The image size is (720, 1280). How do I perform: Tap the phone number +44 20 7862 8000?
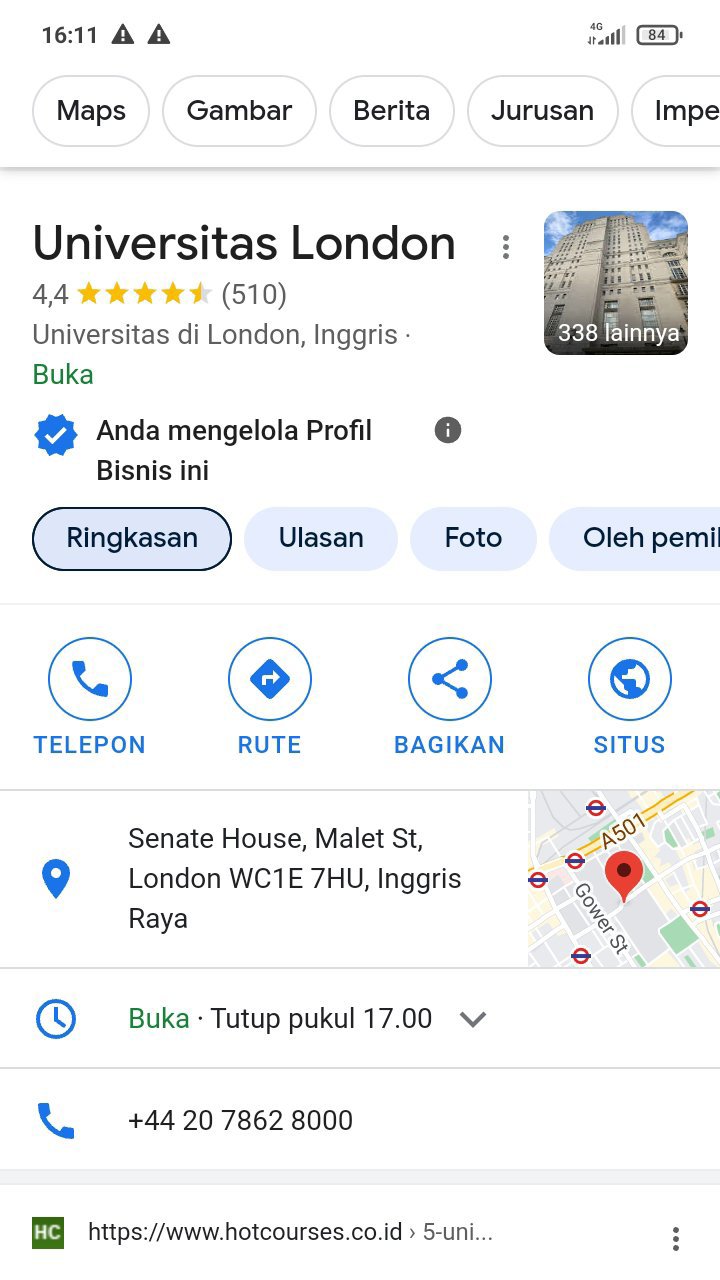coord(240,1120)
